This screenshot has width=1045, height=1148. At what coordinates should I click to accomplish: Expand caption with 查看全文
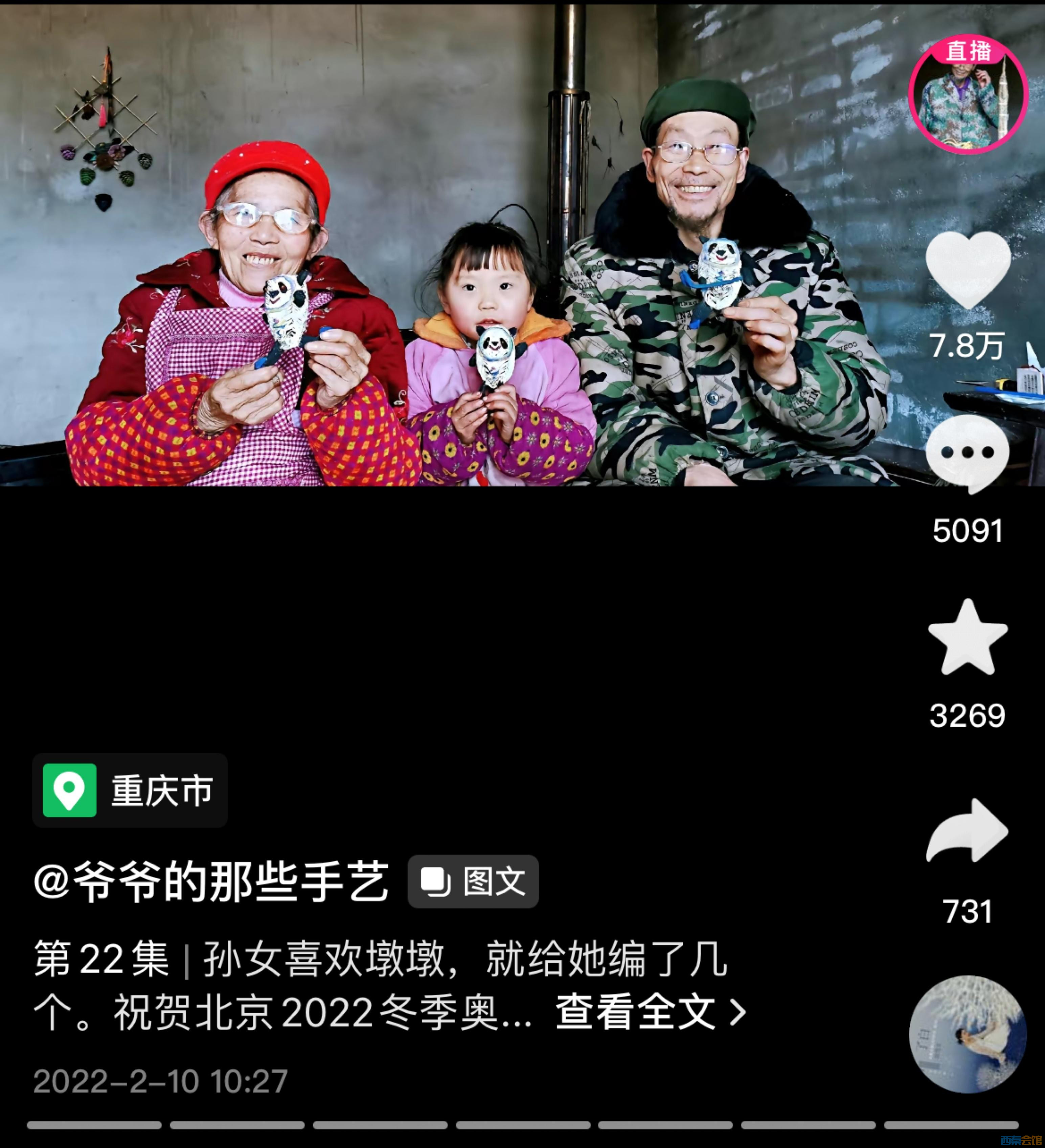click(649, 1012)
